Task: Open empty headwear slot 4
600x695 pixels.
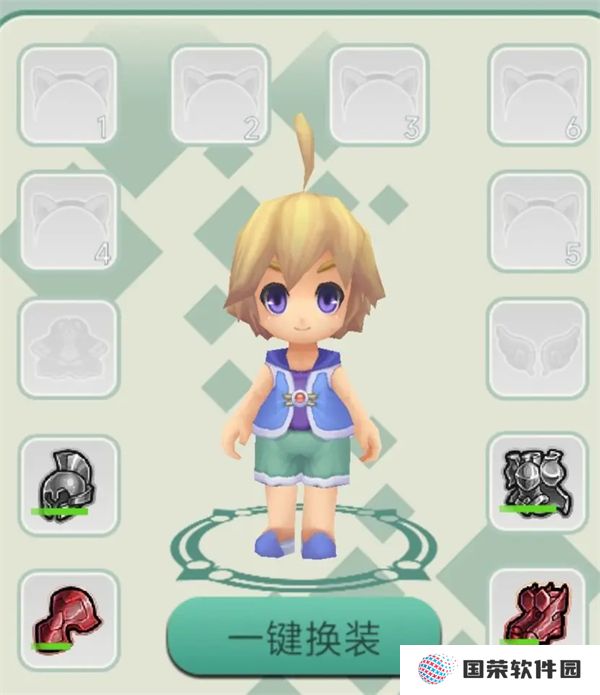Action: tap(68, 220)
